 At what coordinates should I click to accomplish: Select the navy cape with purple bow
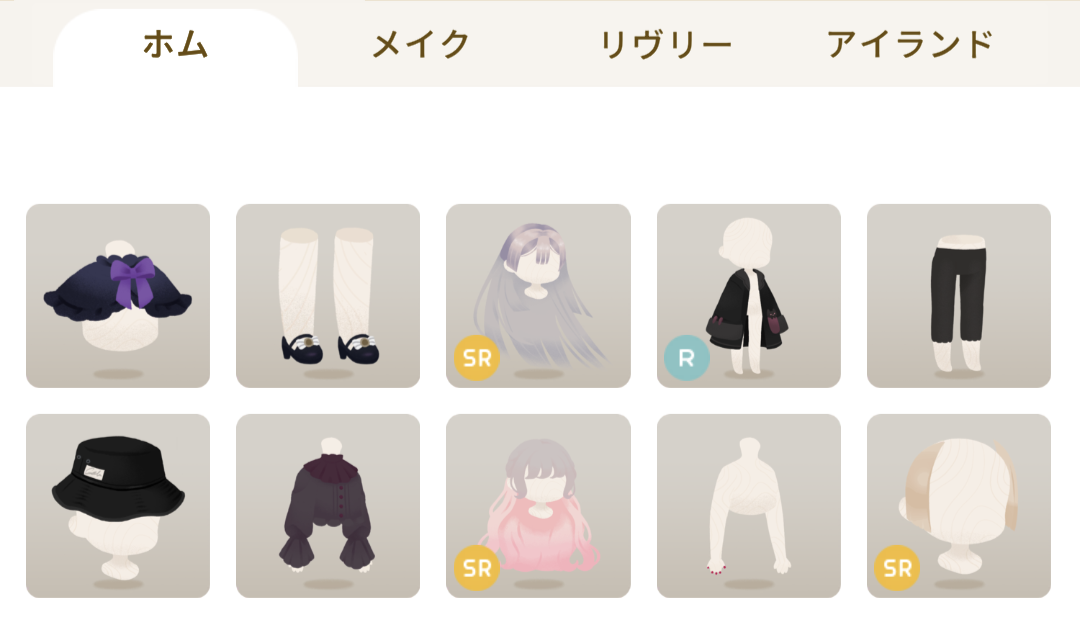(x=118, y=296)
